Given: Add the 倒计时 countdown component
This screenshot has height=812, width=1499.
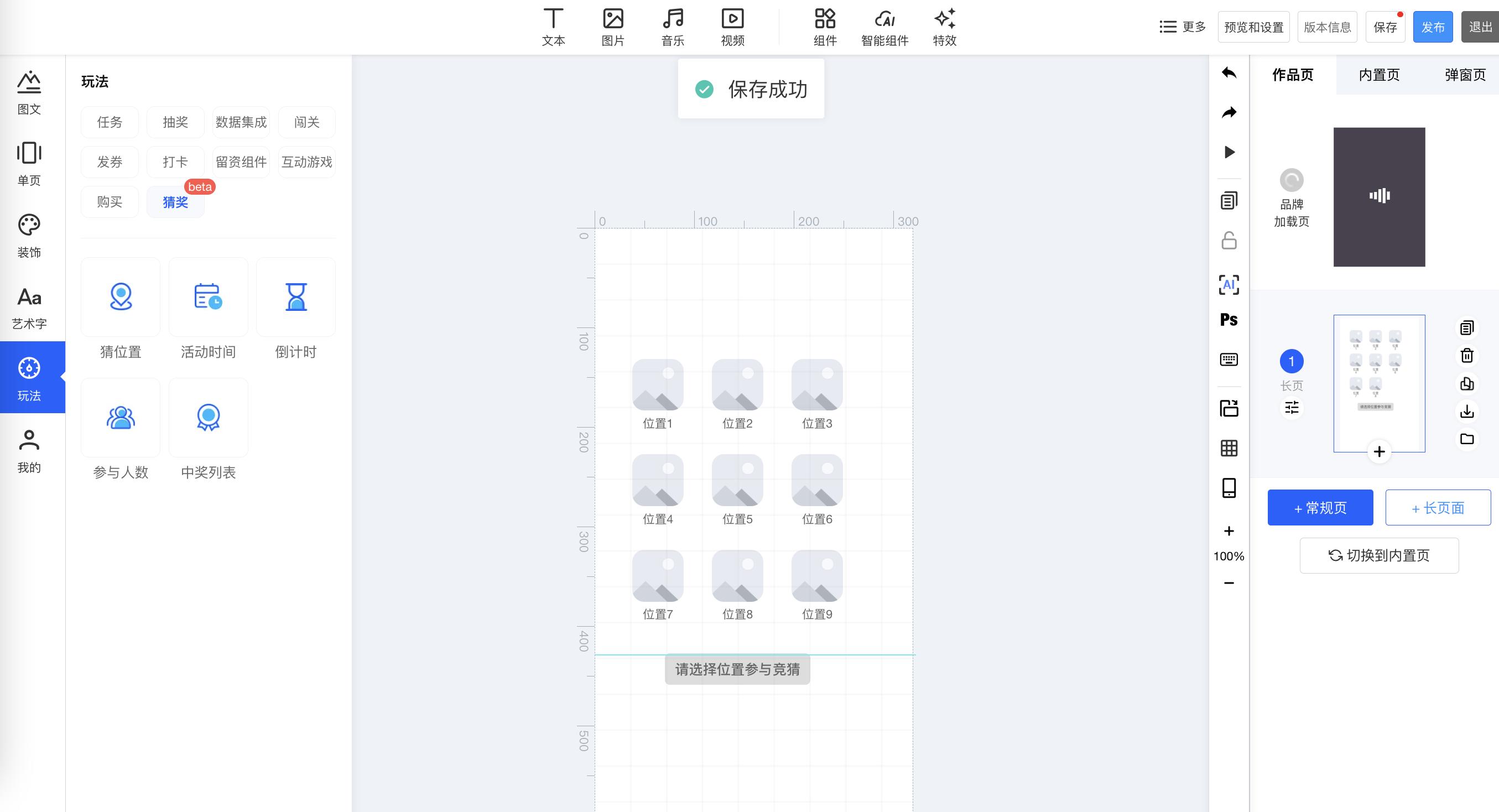Looking at the screenshot, I should [x=295, y=309].
